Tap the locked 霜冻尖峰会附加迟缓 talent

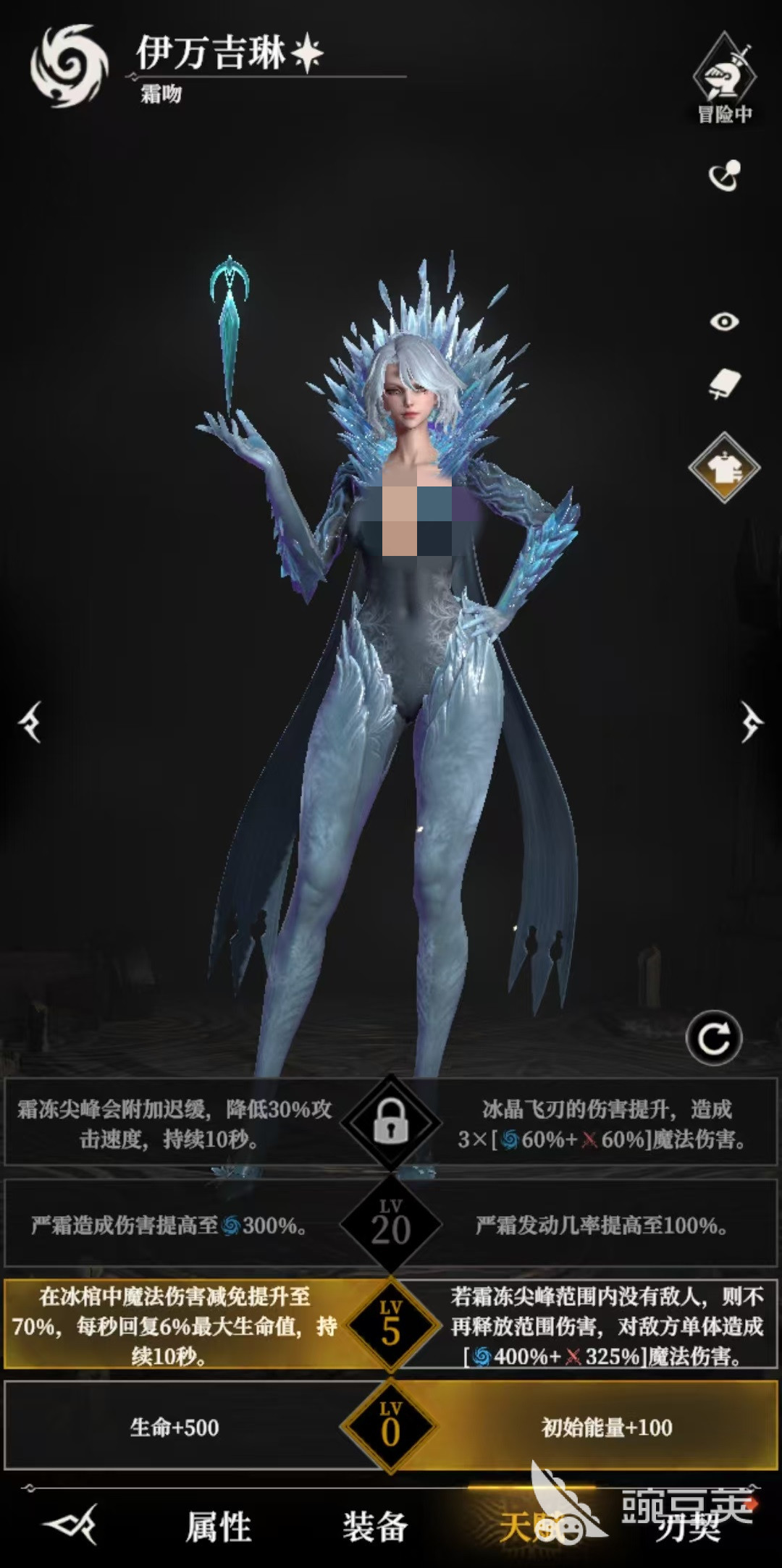[x=175, y=1124]
